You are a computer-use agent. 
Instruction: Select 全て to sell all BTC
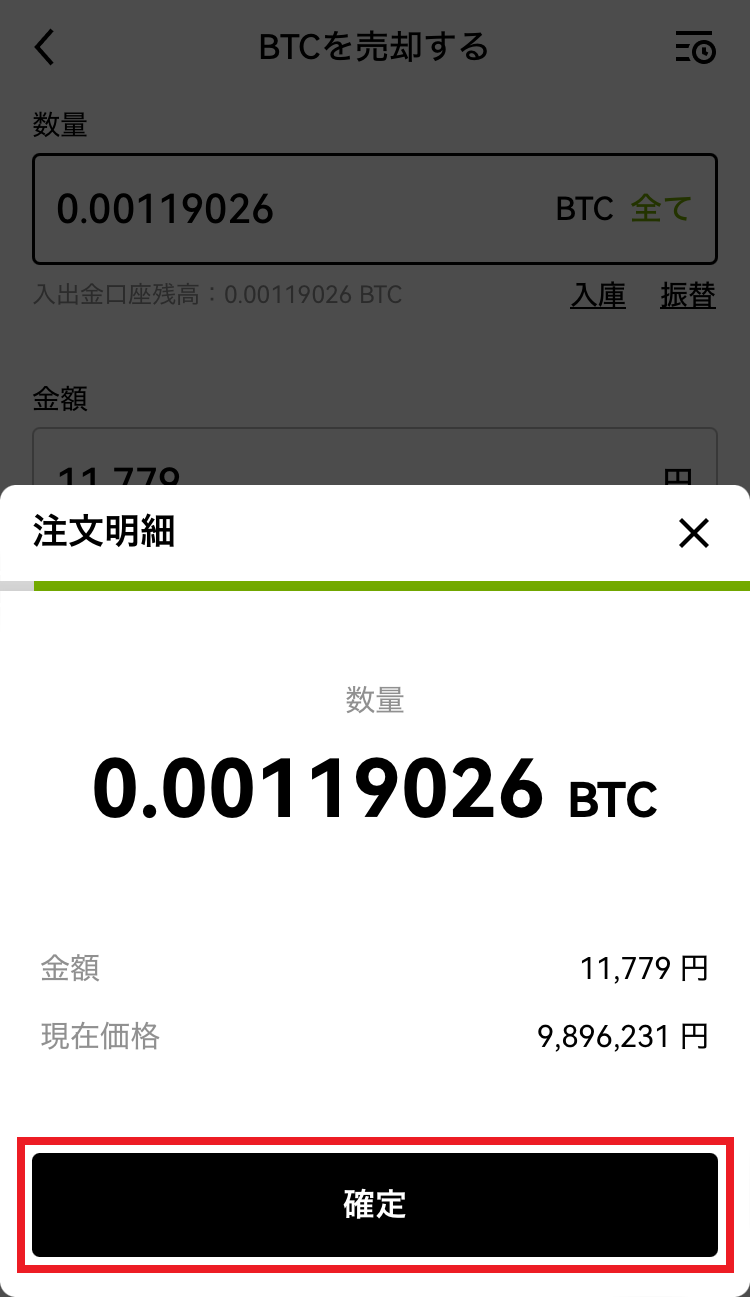(x=661, y=208)
